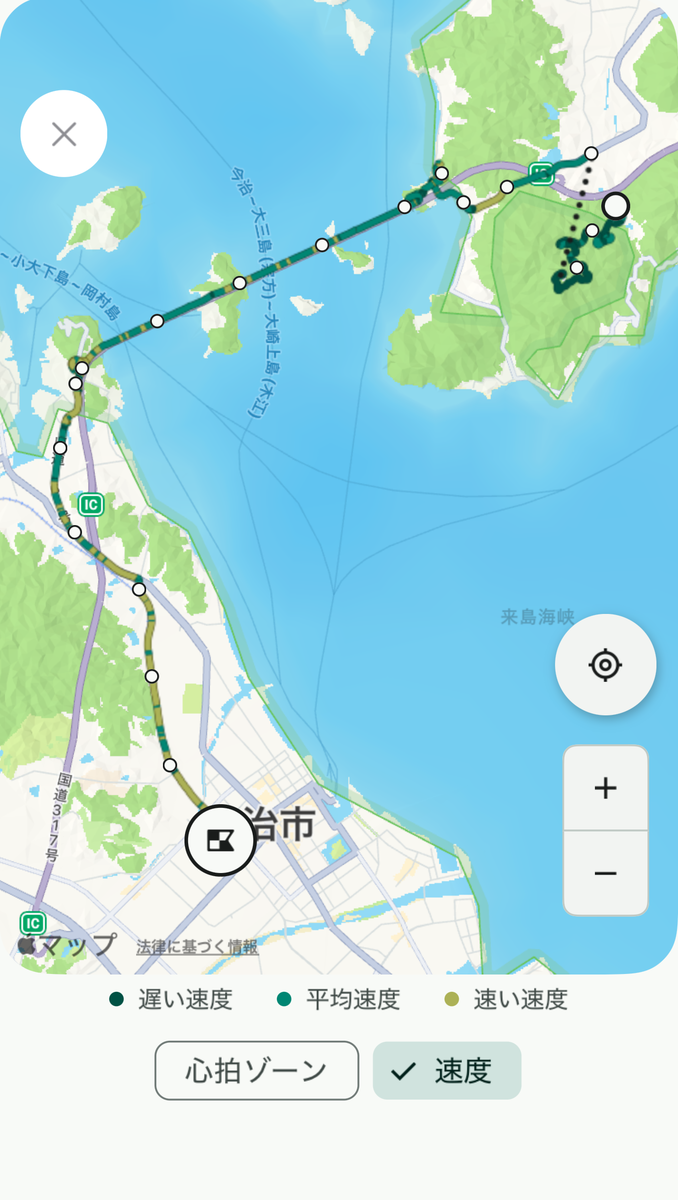Recenter the map on current location
This screenshot has height=1200, width=678.
pyautogui.click(x=606, y=665)
